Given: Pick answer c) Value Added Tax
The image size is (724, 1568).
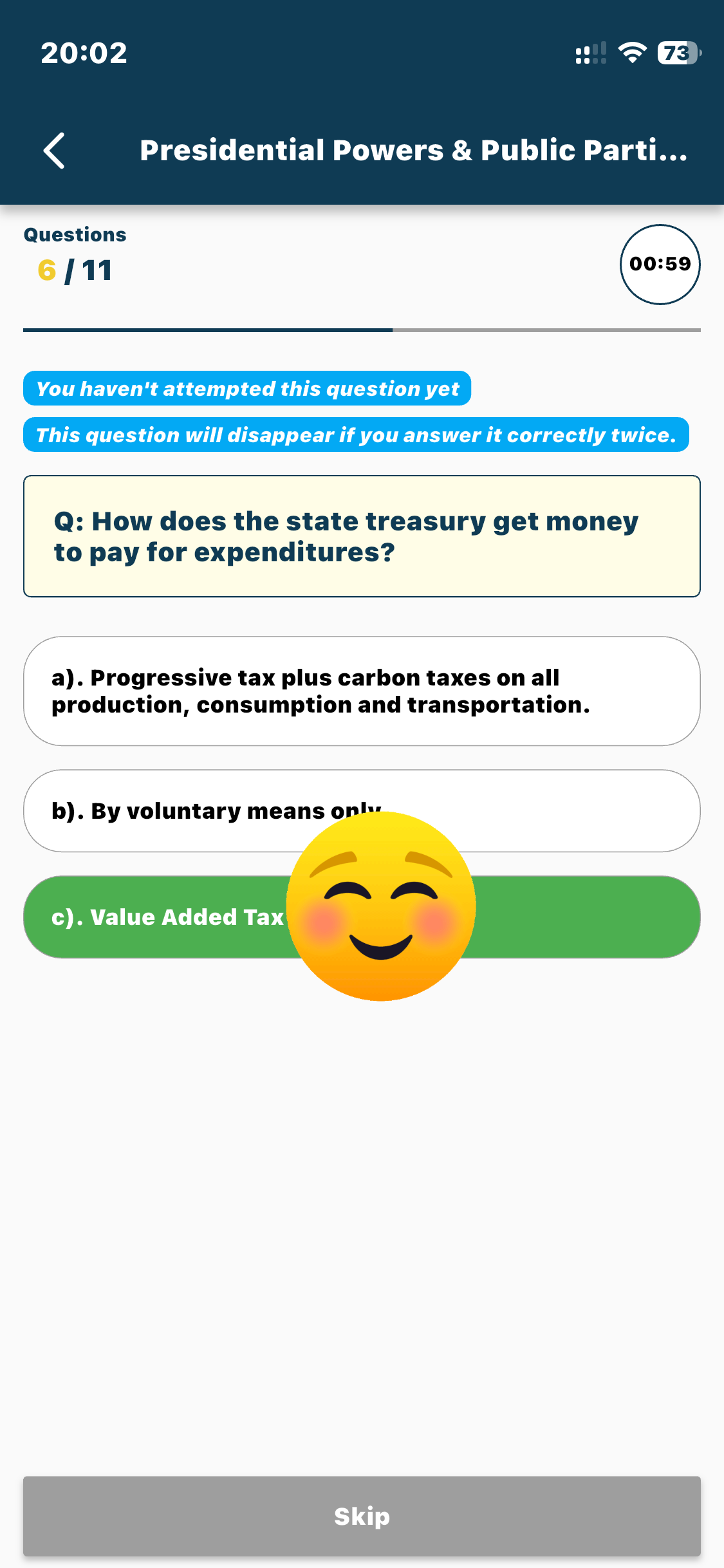Looking at the screenshot, I should 167,917.
